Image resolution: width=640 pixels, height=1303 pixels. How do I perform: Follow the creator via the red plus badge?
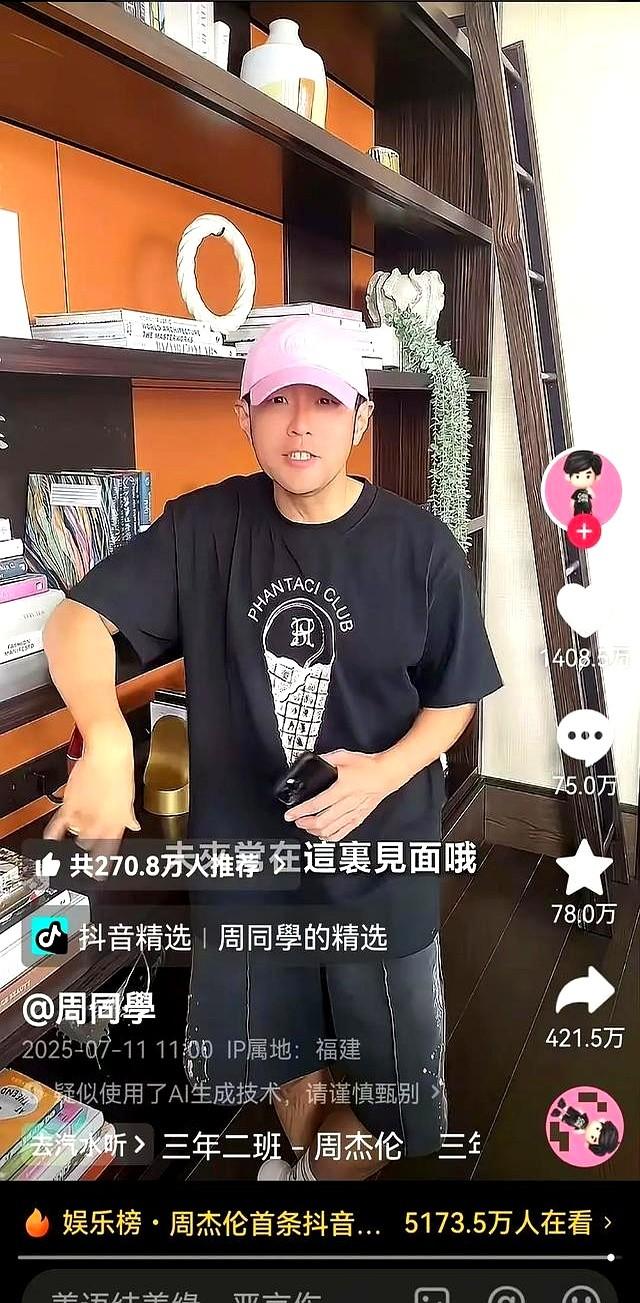583,533
